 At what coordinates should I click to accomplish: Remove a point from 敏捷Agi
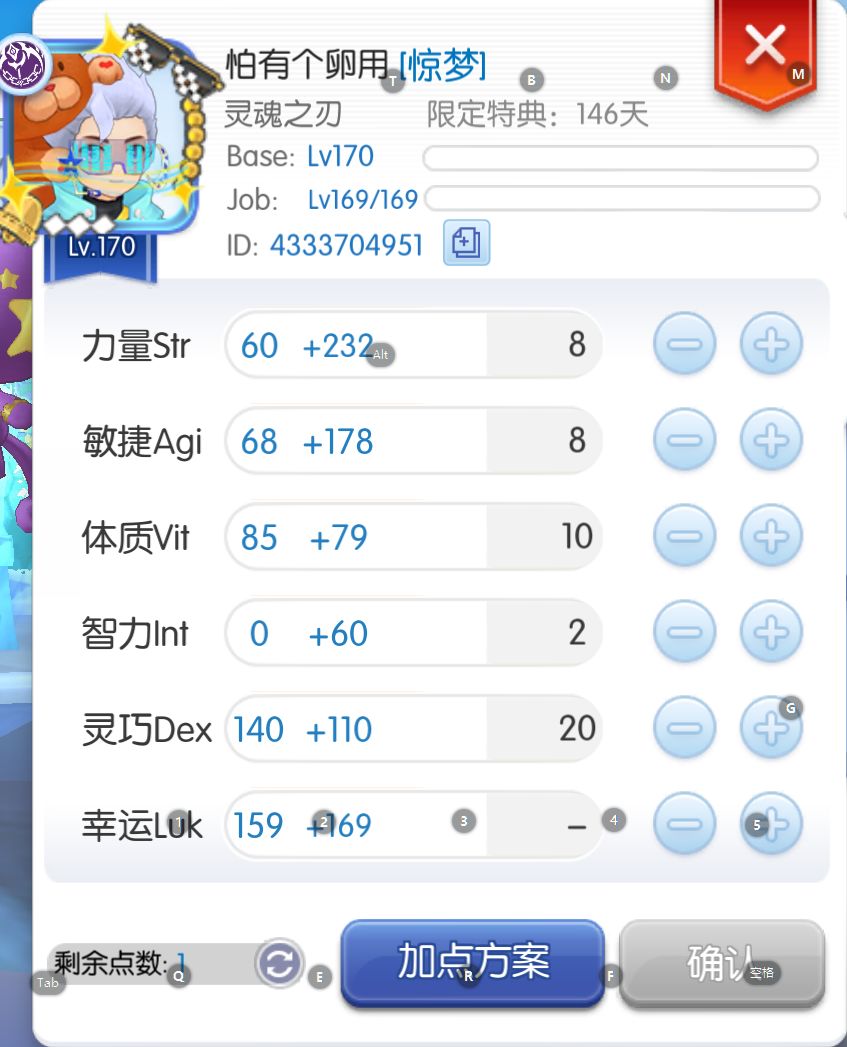[x=684, y=440]
